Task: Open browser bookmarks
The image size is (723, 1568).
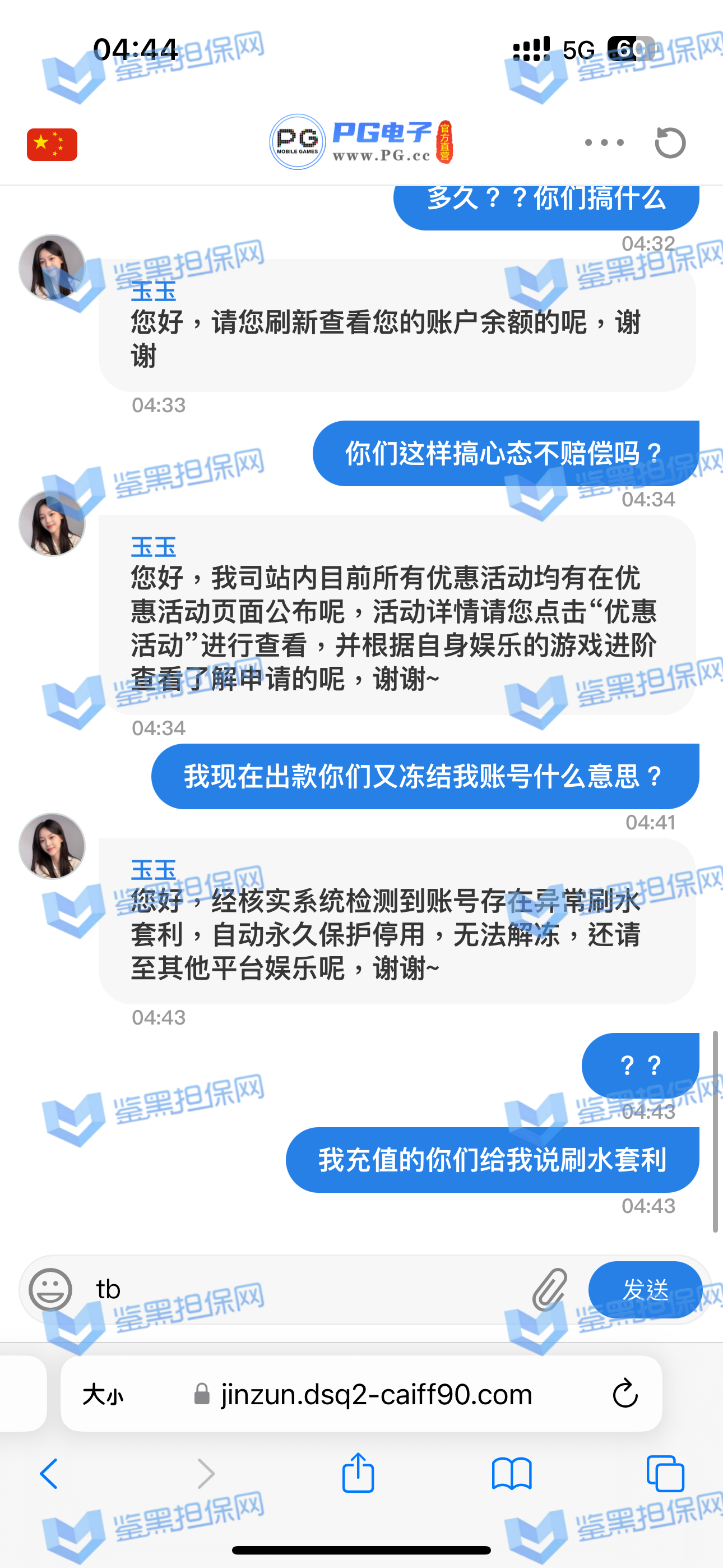Action: click(x=511, y=1474)
